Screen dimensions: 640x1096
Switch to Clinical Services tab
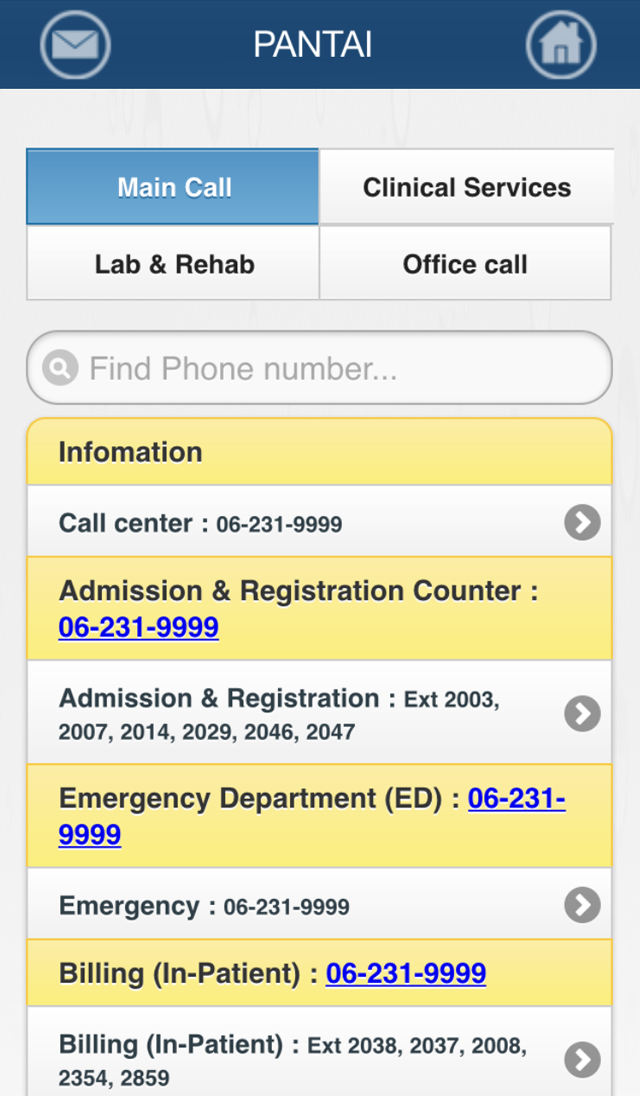point(466,187)
